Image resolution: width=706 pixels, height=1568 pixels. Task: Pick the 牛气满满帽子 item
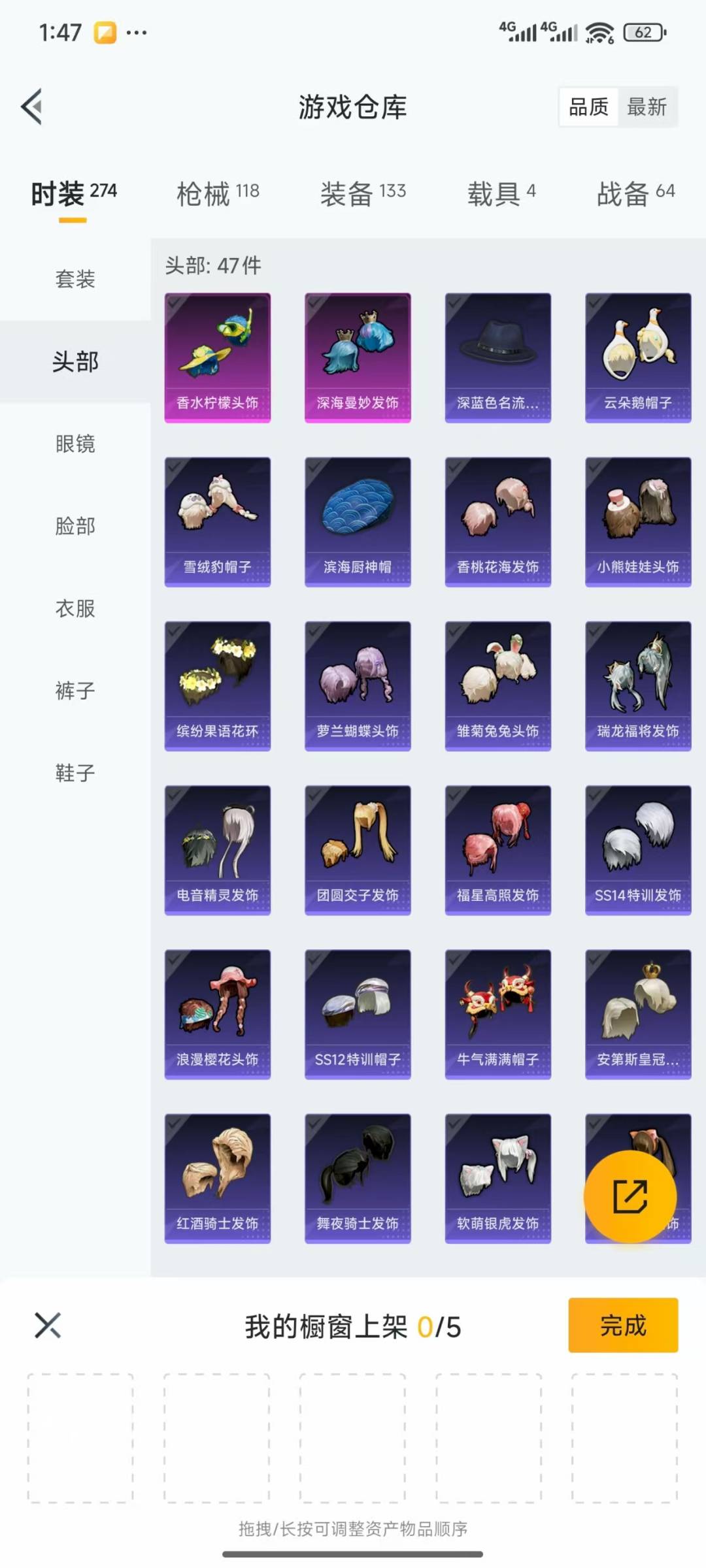498,1014
